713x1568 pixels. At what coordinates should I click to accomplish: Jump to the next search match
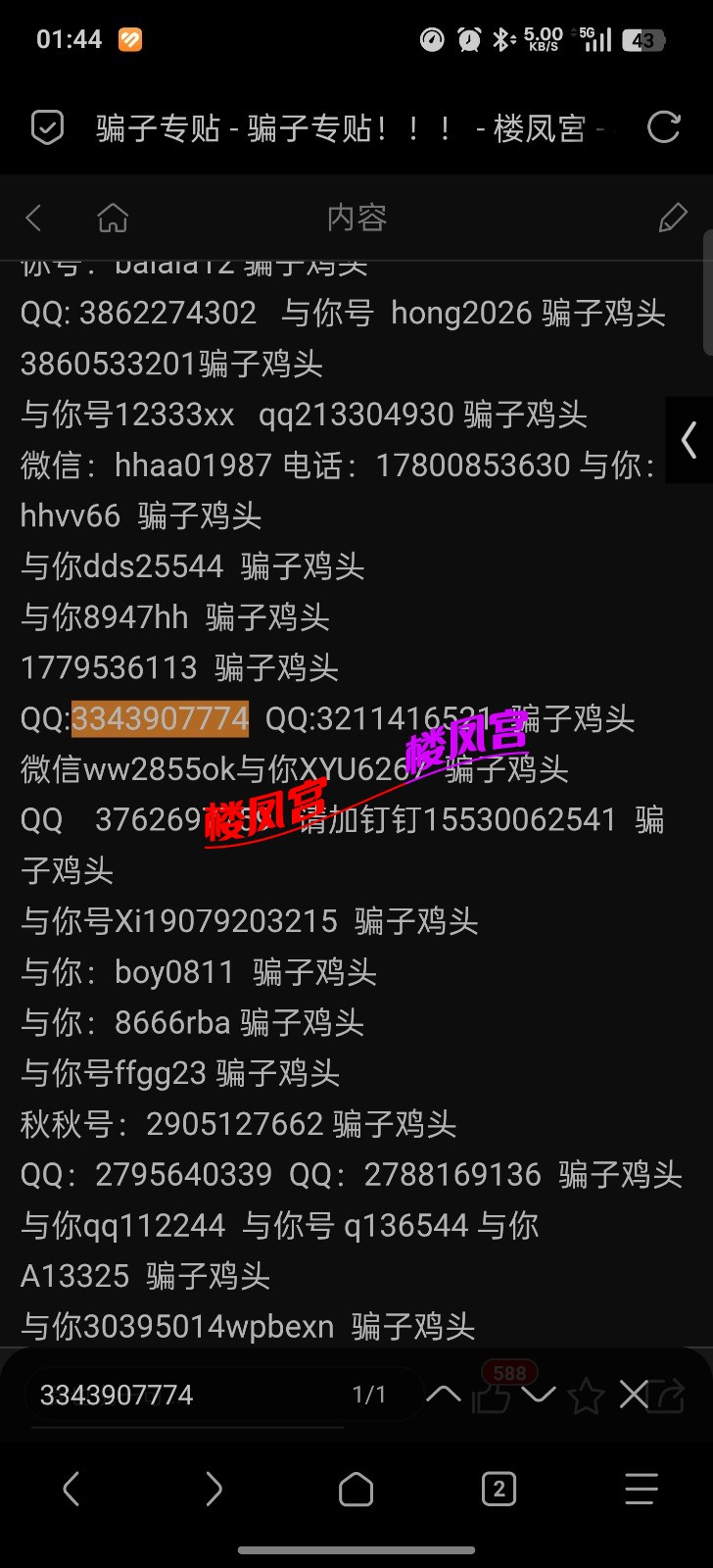[539, 1394]
